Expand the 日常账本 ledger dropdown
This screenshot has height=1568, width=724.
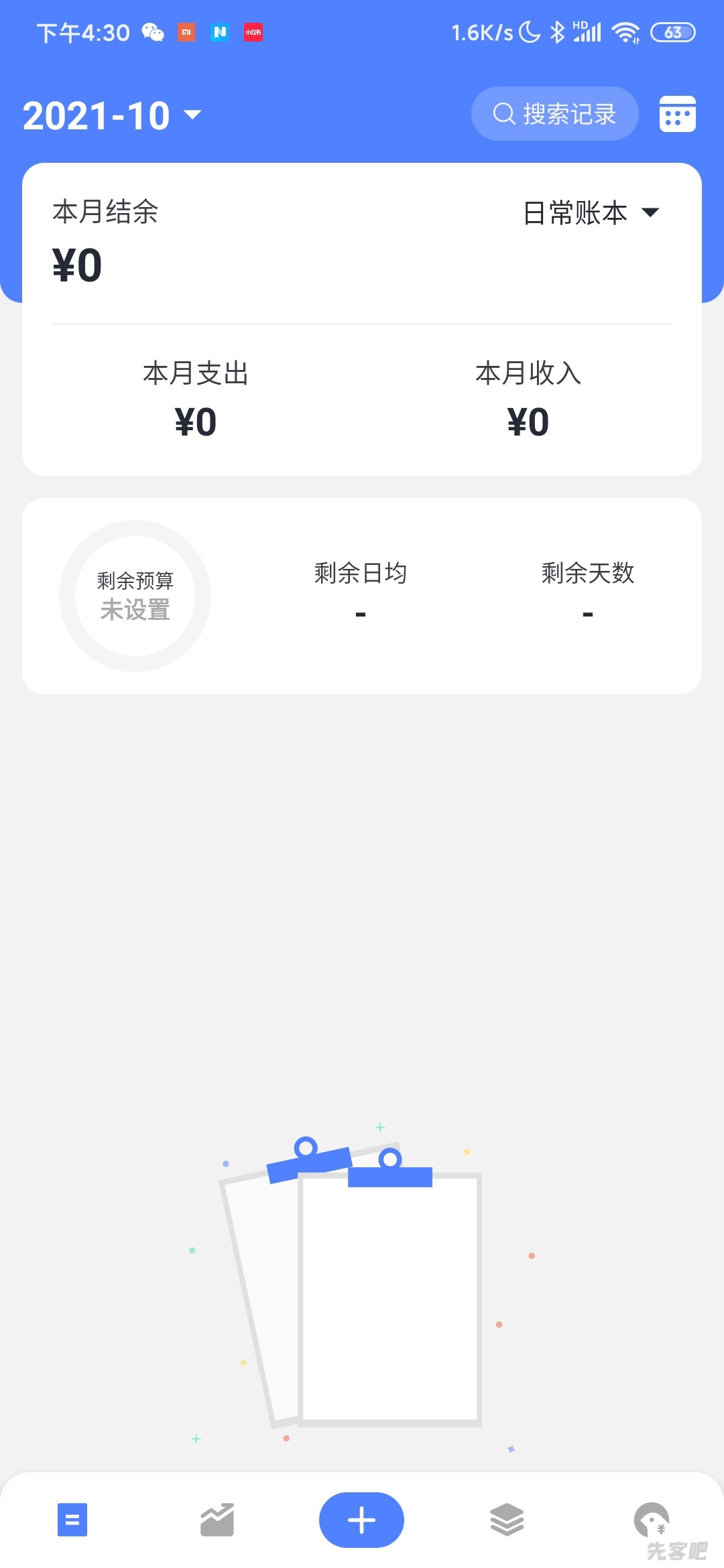[x=591, y=213]
